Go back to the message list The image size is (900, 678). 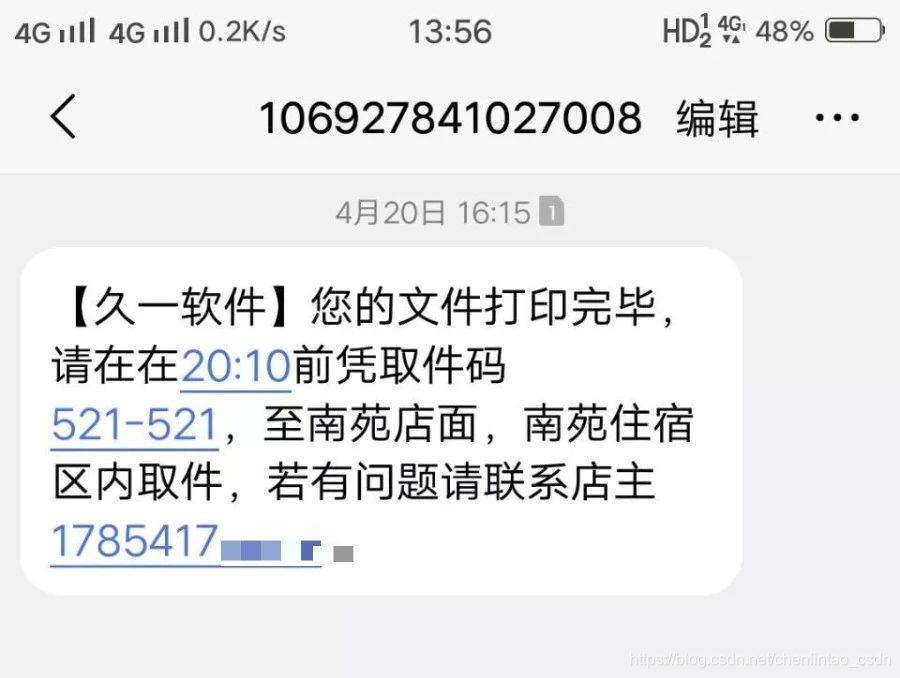[63, 117]
